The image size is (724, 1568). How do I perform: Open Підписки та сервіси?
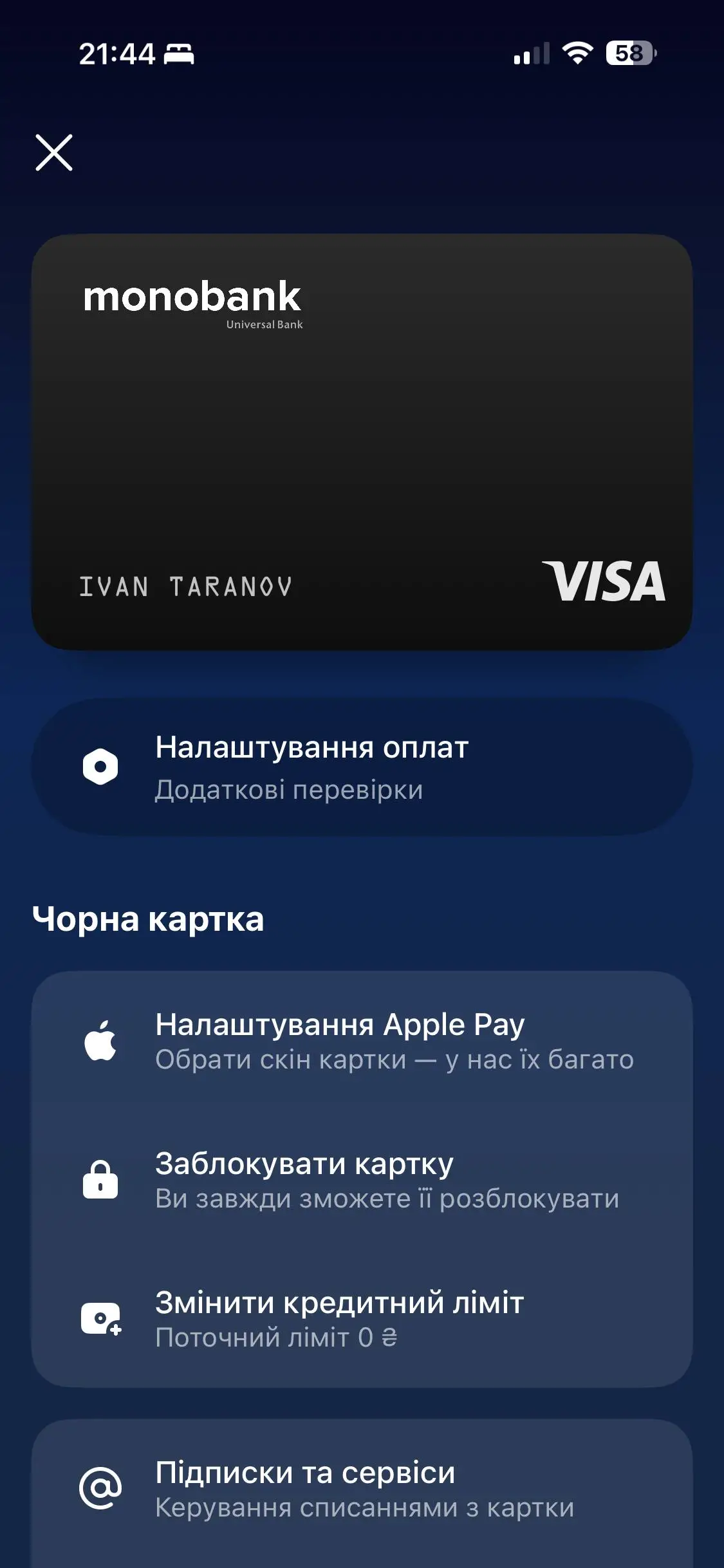click(x=362, y=1489)
